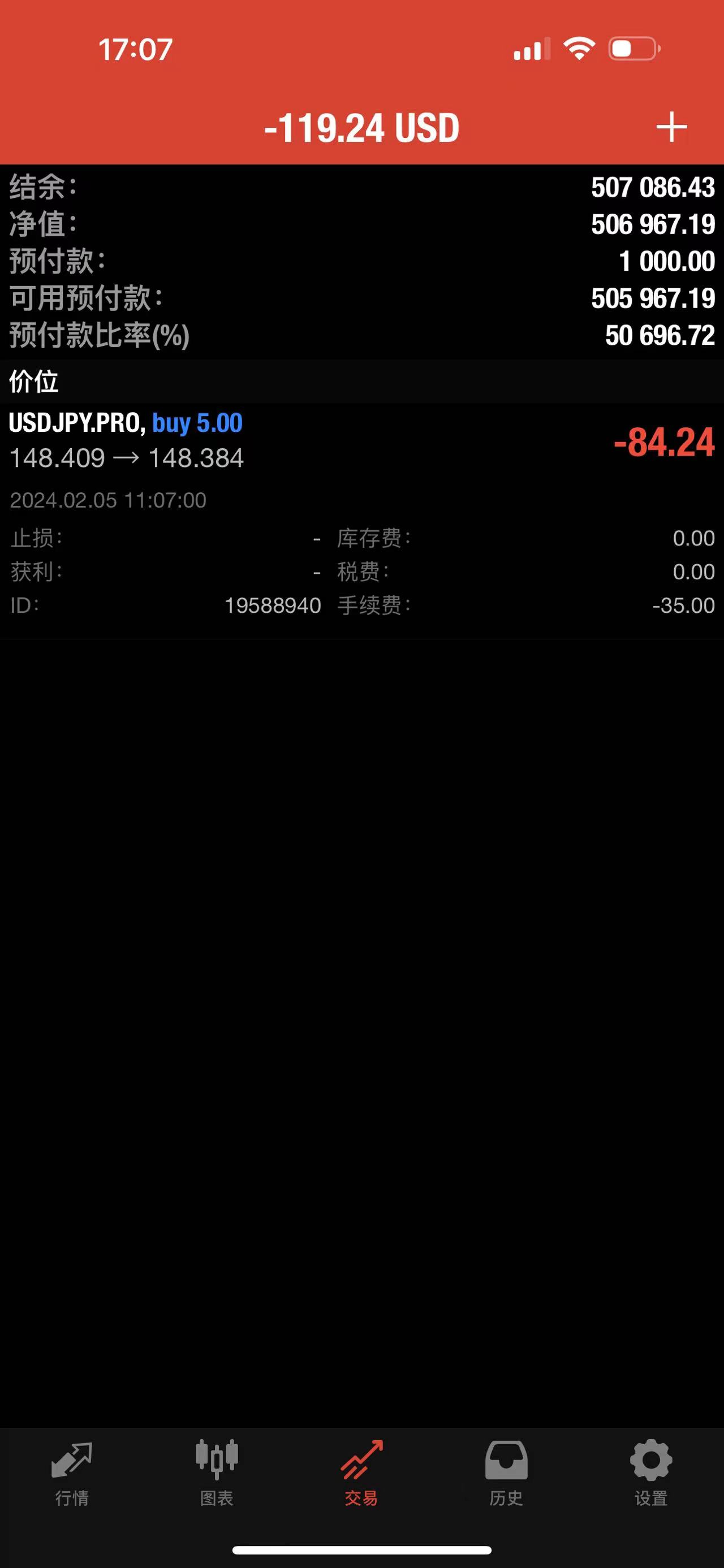
Task: Tap the plus icon to open new order
Action: (x=670, y=128)
